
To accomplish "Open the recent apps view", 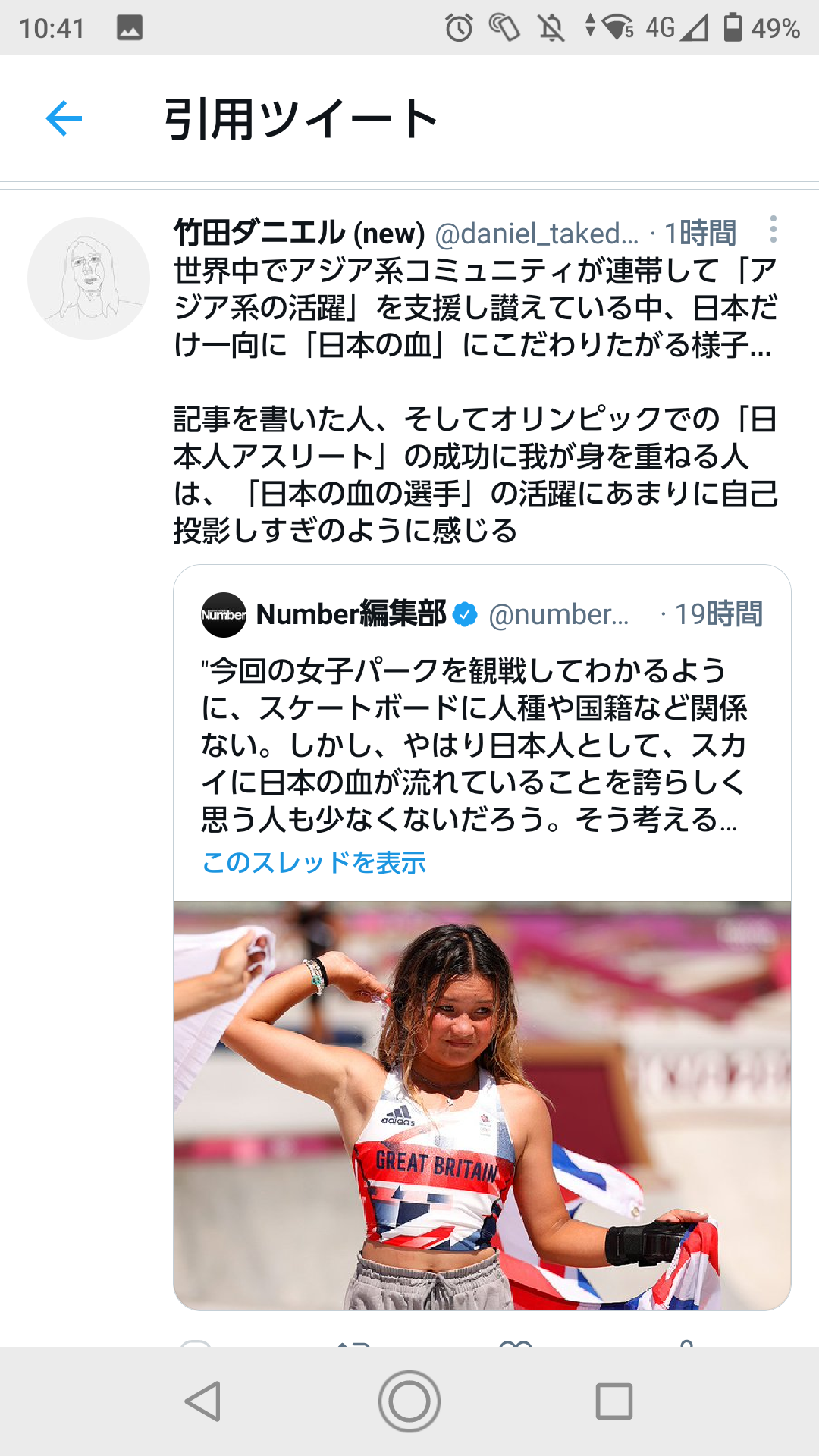I will tap(614, 1401).
